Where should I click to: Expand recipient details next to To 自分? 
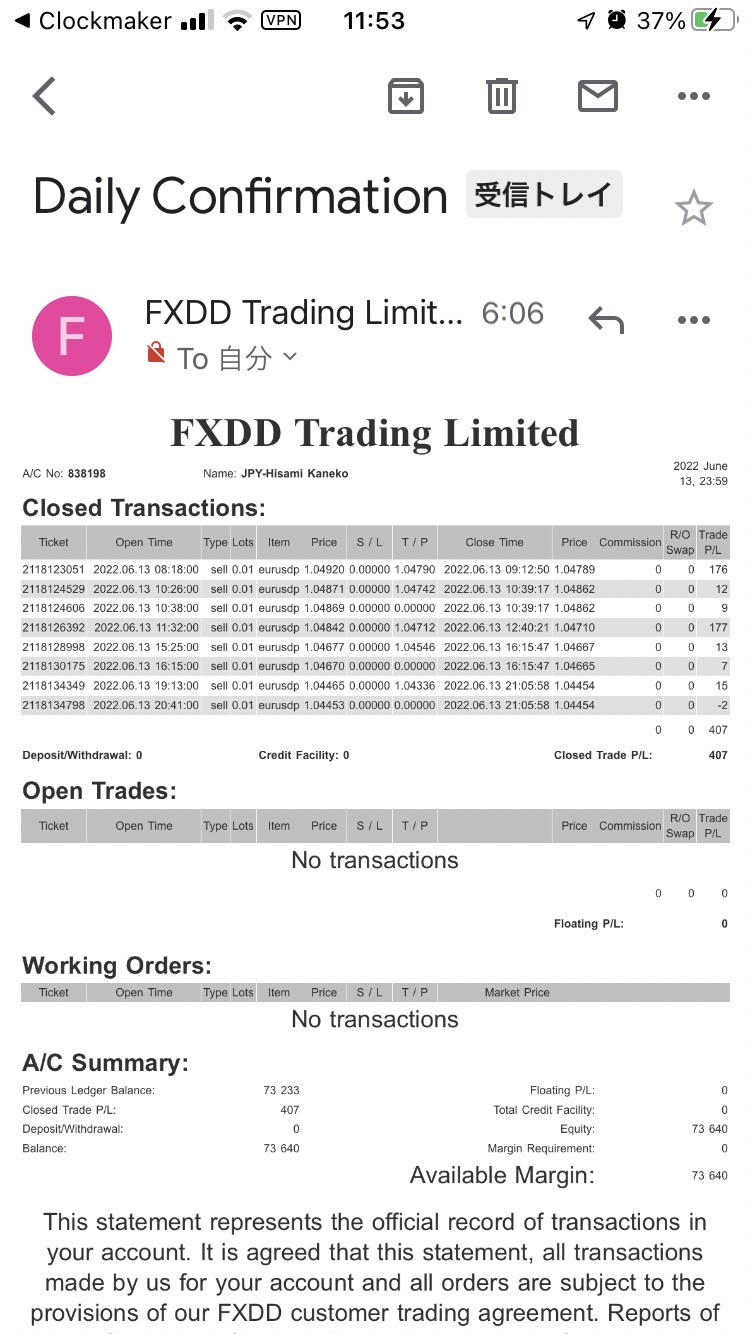pos(290,356)
